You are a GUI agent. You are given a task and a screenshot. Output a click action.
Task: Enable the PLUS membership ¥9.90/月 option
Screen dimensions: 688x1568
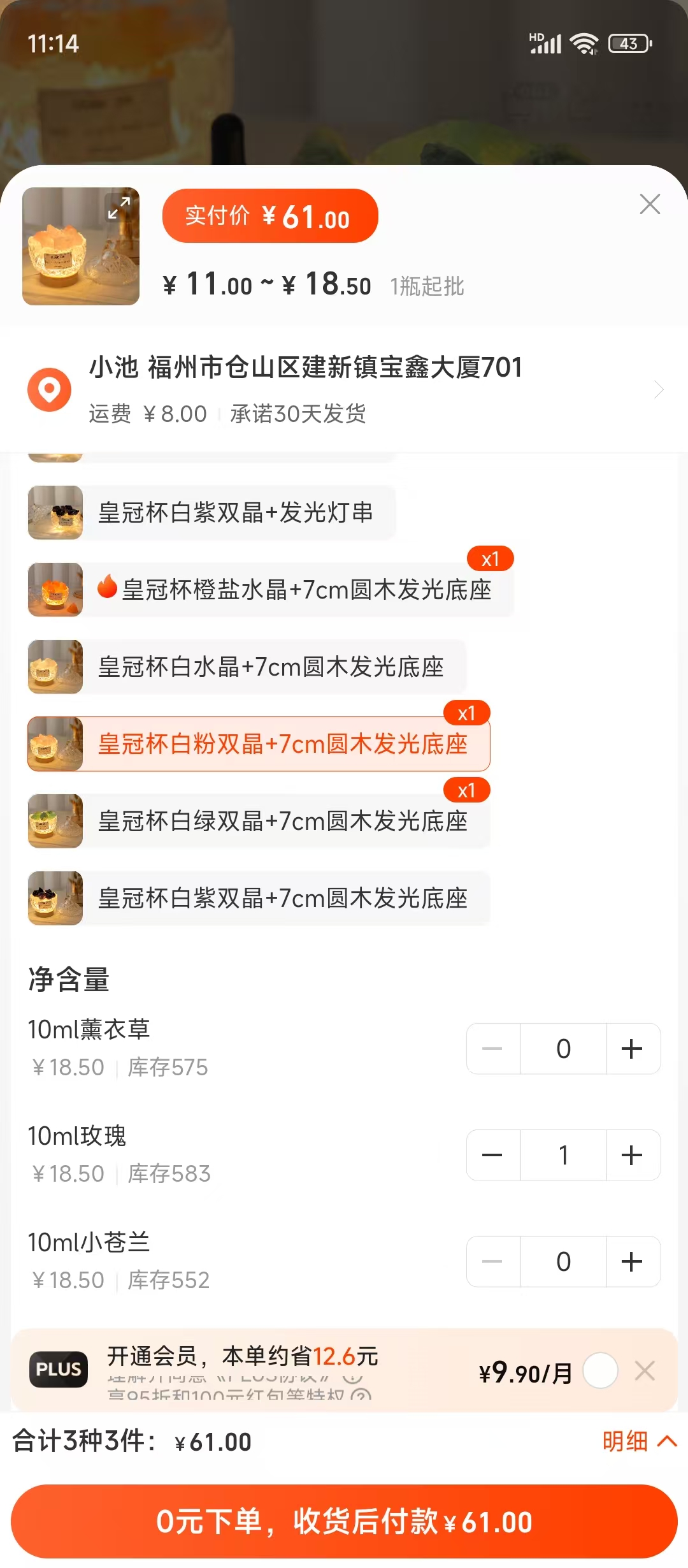(x=600, y=1370)
